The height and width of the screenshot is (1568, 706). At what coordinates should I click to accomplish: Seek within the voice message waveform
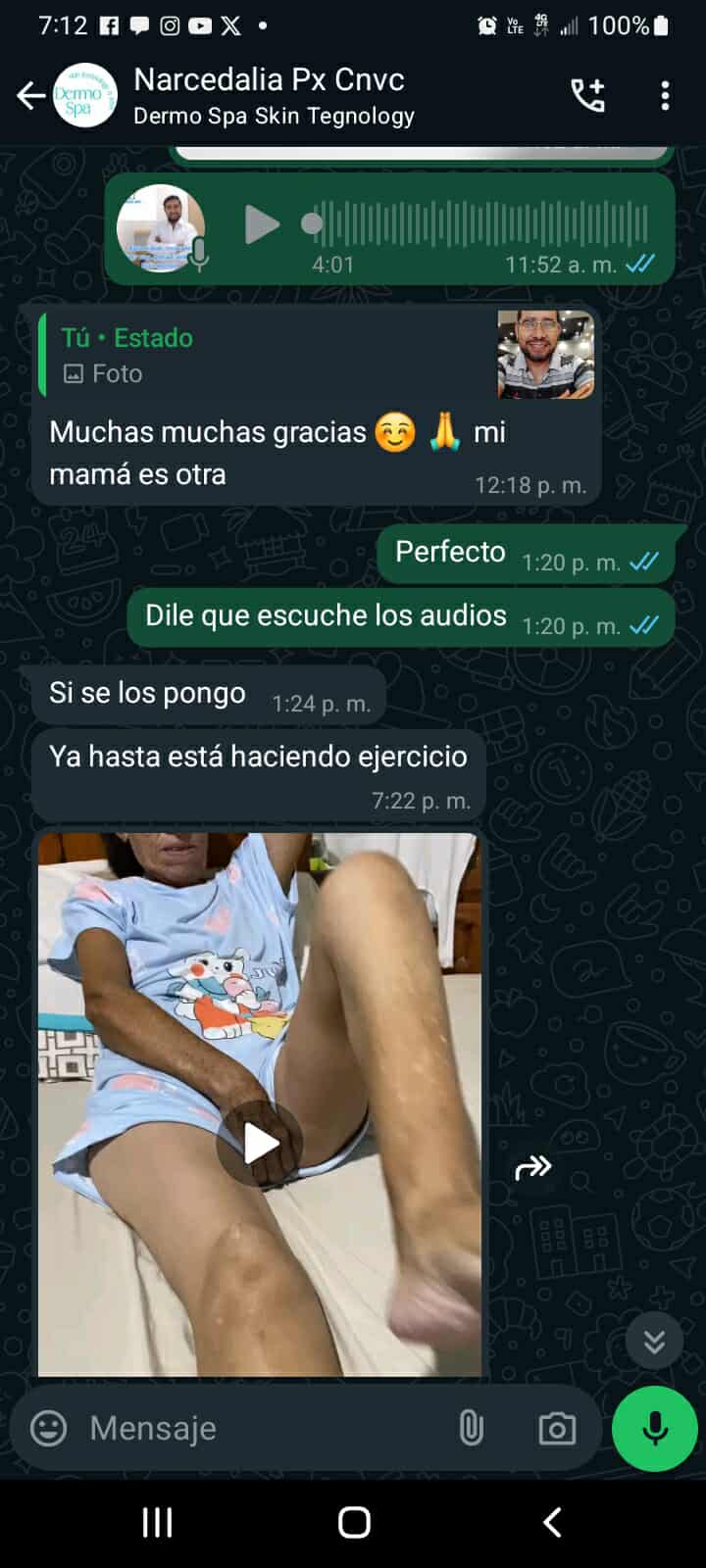480,224
